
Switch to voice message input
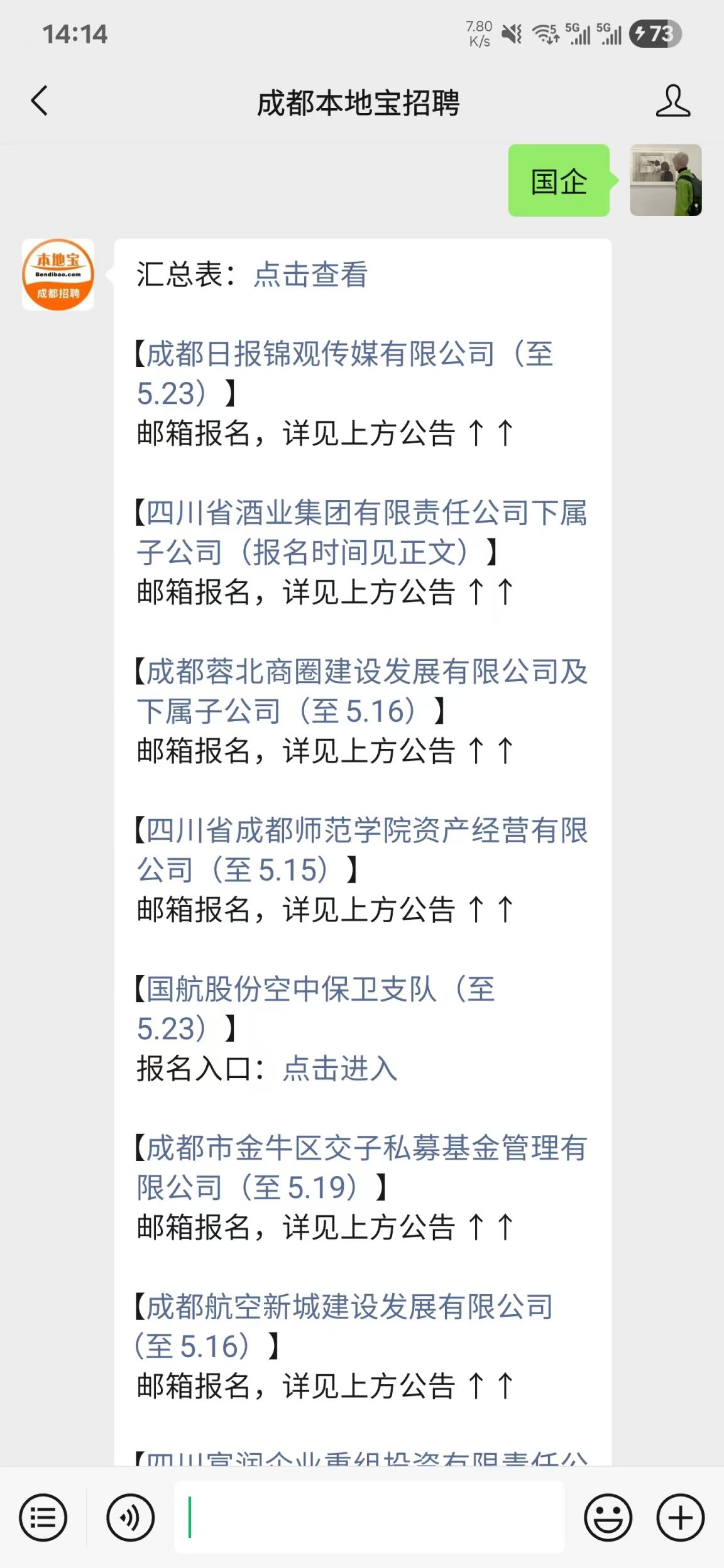[130, 1518]
